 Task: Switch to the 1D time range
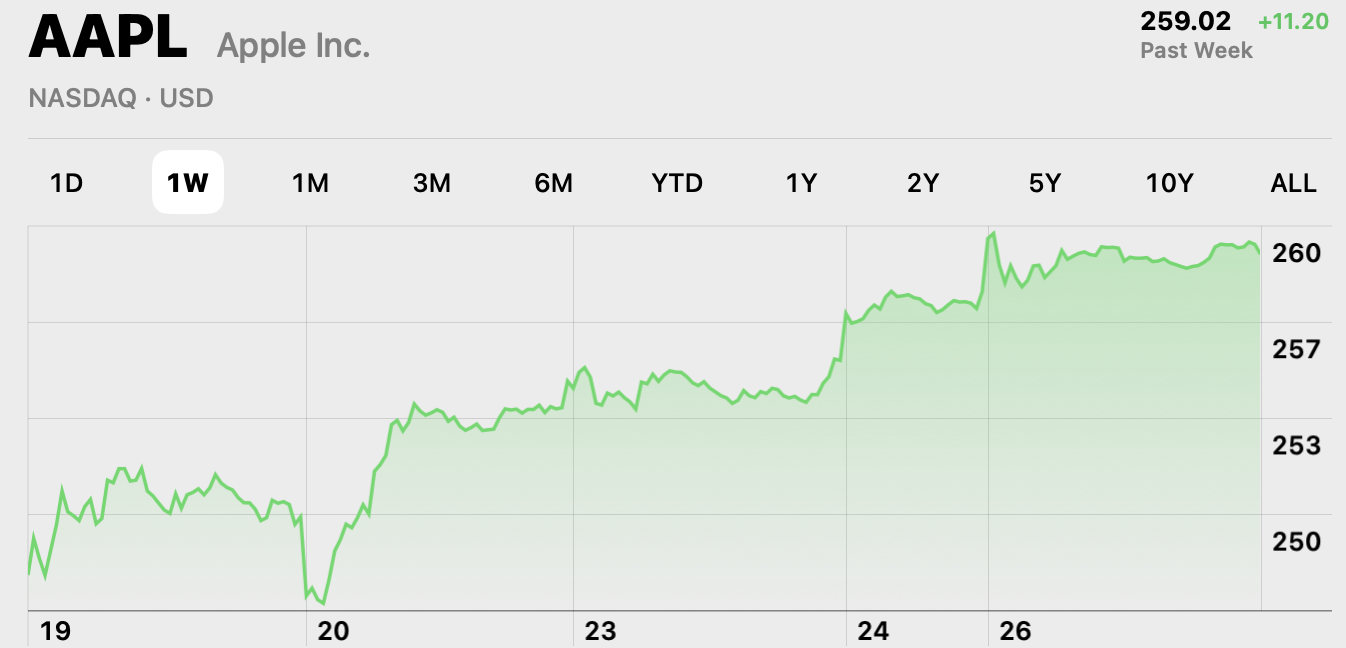coord(66,183)
